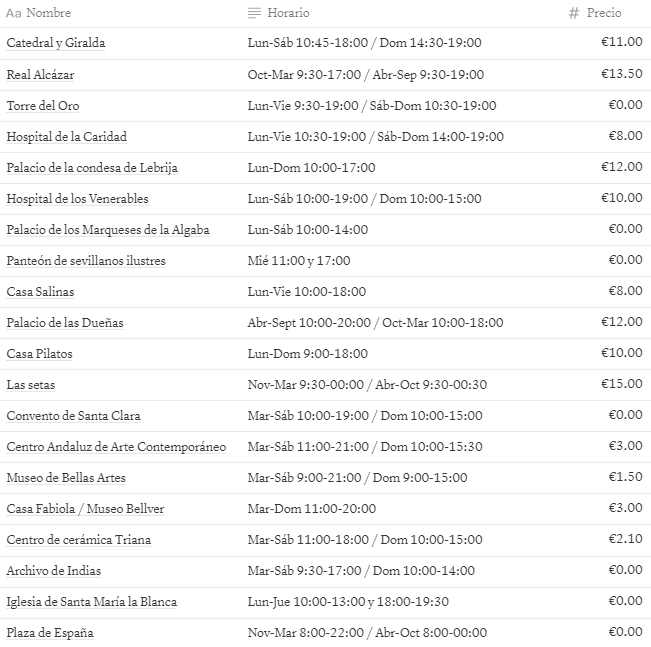Open Palacio de los Marqueses de la Algaba
Image resolution: width=651 pixels, height=647 pixels.
tap(108, 230)
